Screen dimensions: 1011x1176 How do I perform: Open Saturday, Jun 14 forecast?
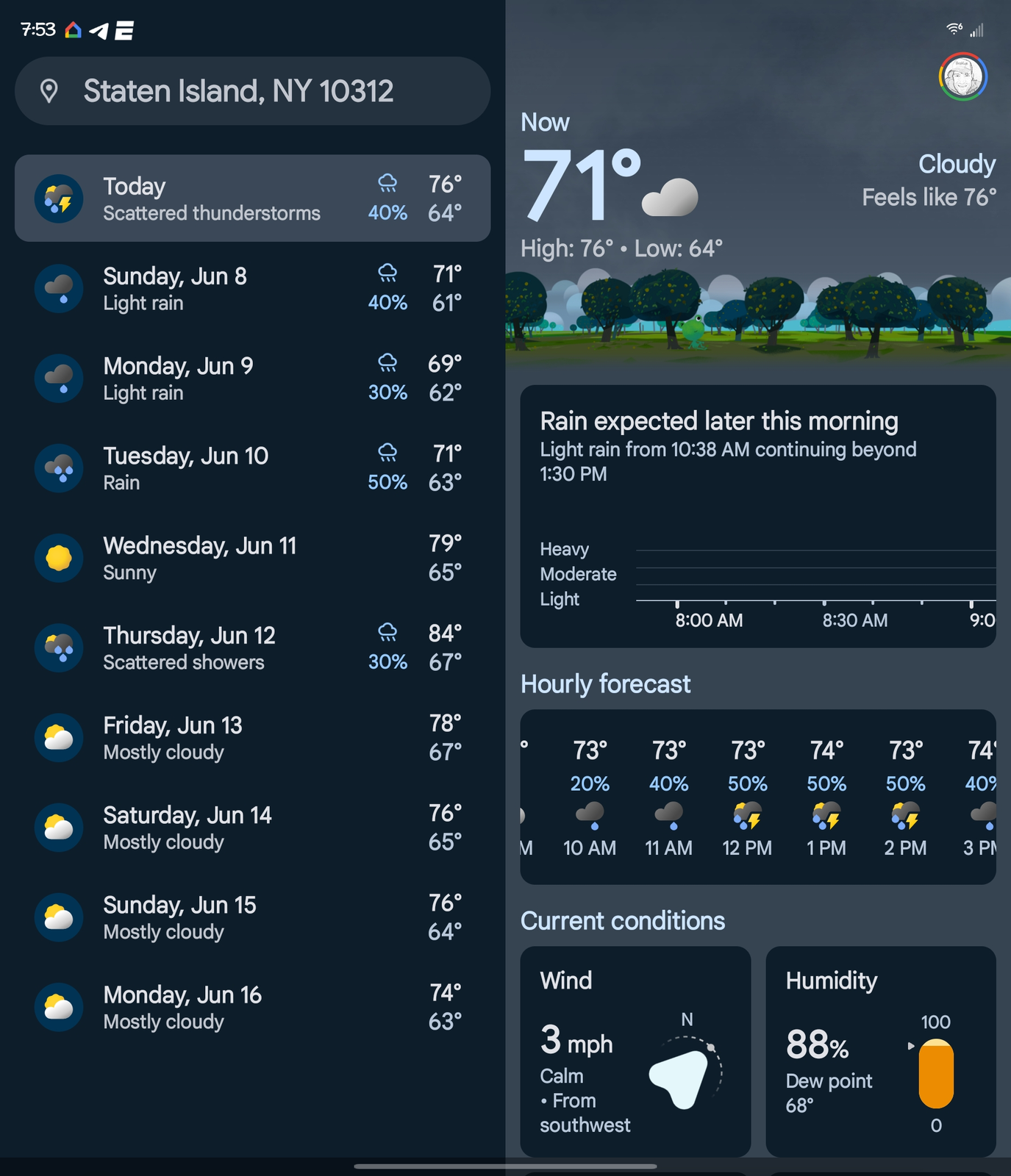(x=252, y=828)
